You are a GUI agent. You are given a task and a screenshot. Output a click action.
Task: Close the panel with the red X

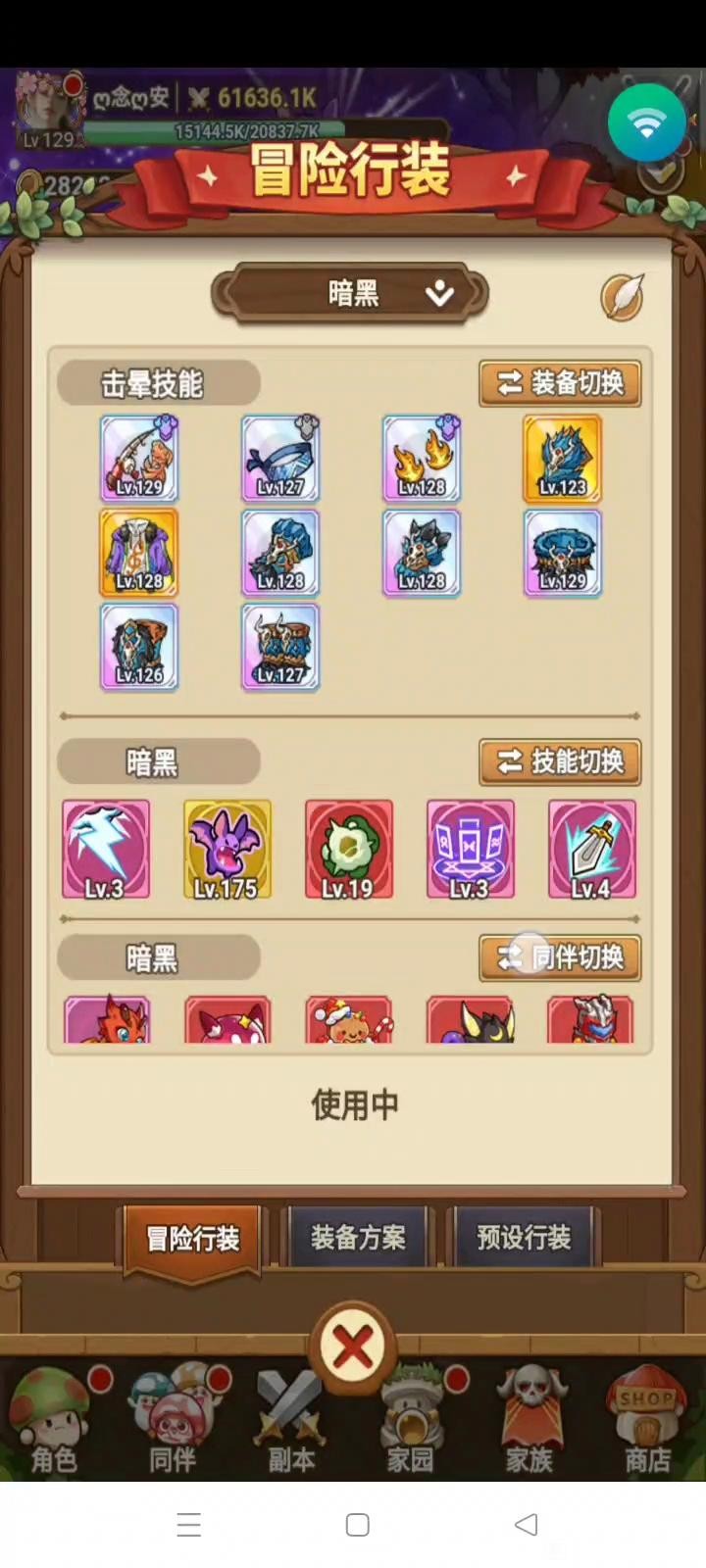tap(353, 1348)
